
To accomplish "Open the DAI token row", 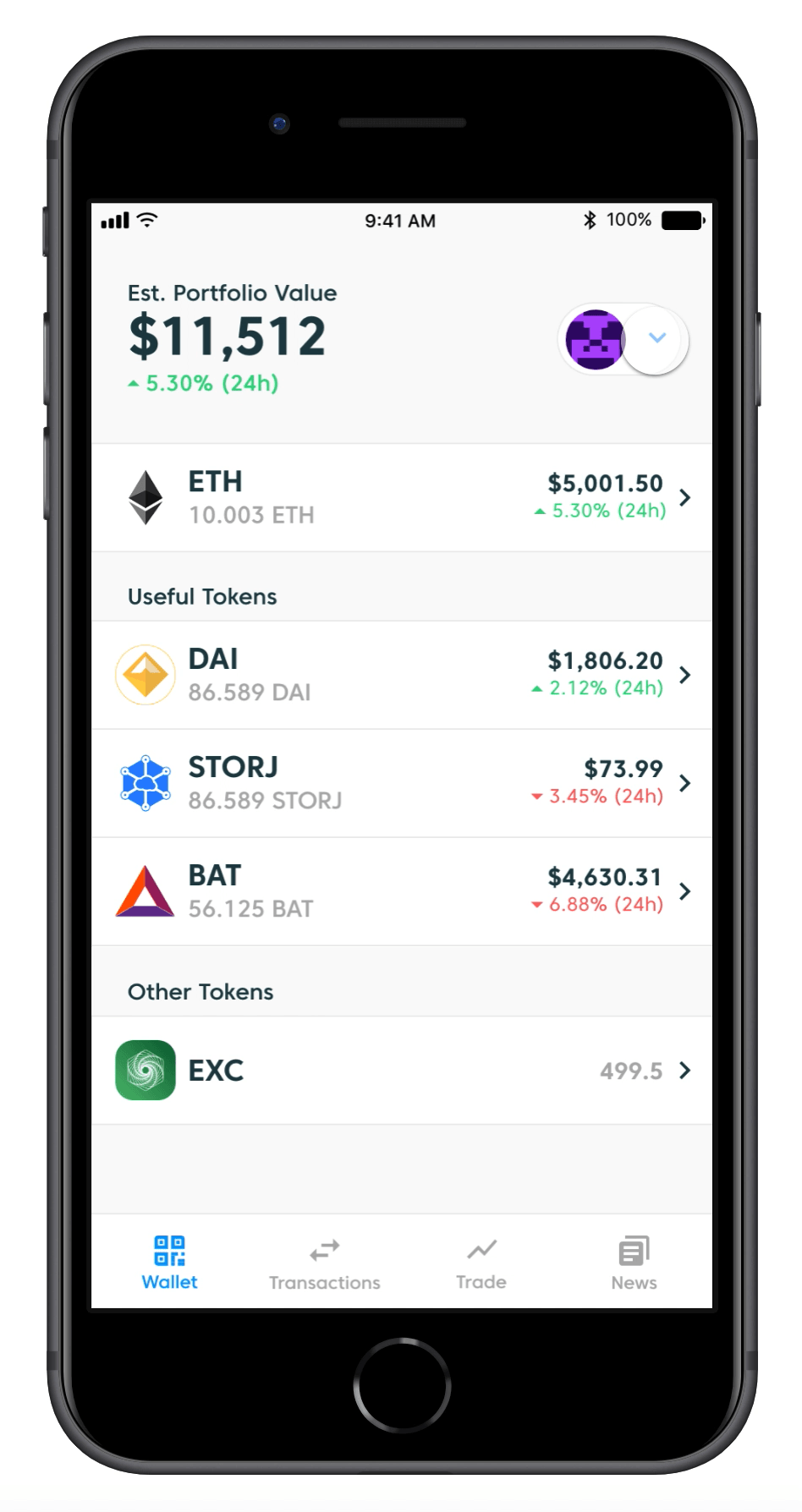I will (x=402, y=675).
